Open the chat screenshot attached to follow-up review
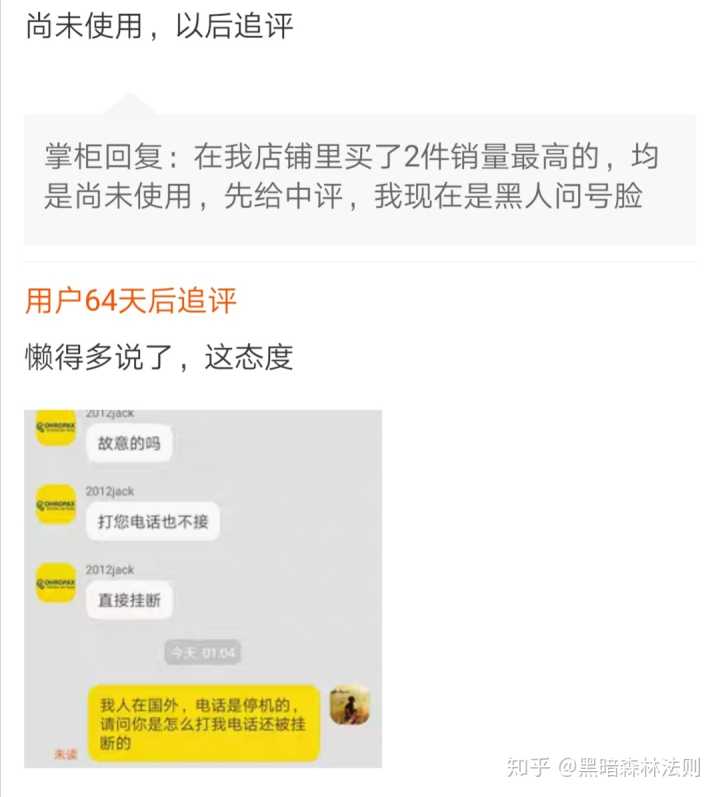This screenshot has width=720, height=797. click(x=203, y=588)
